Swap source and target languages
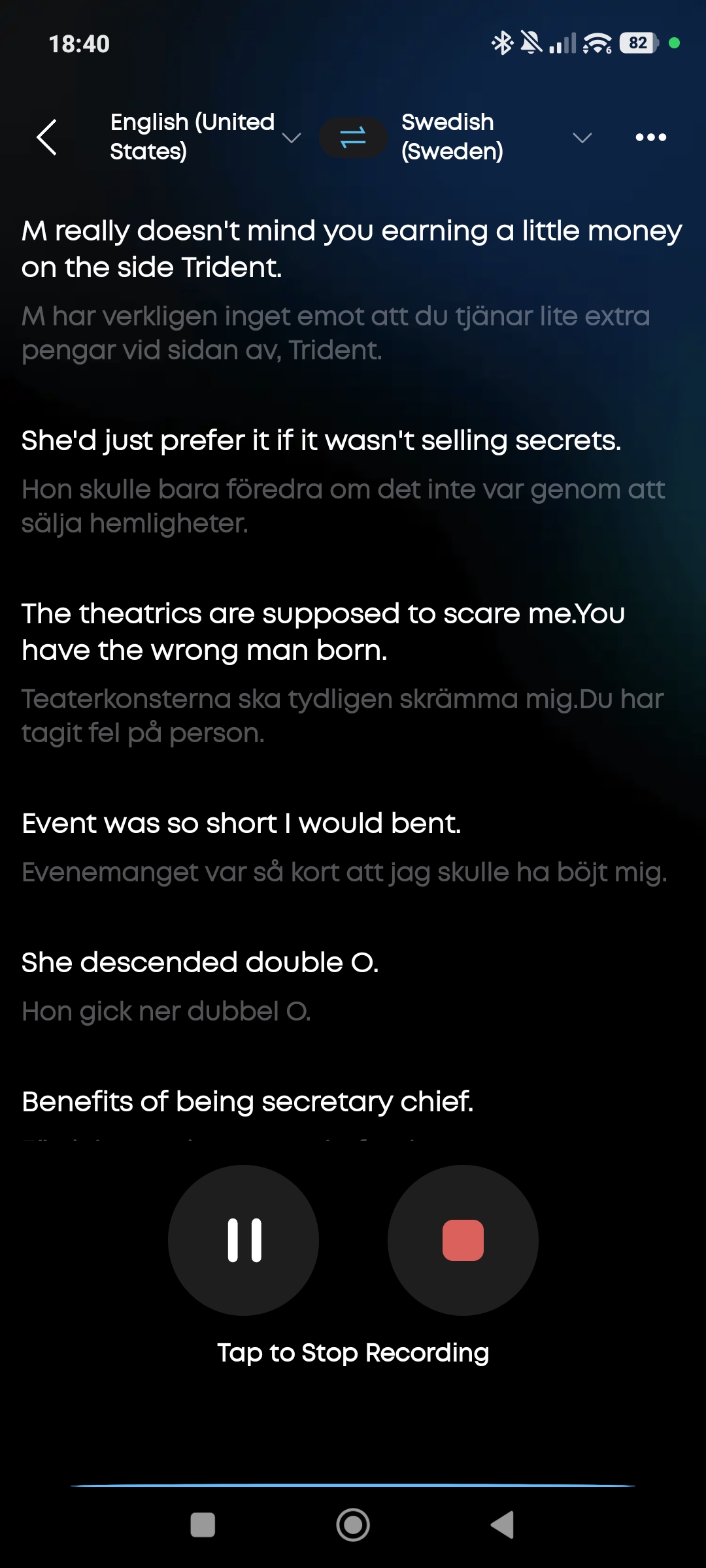Screen dimensions: 706x1568 (353, 137)
